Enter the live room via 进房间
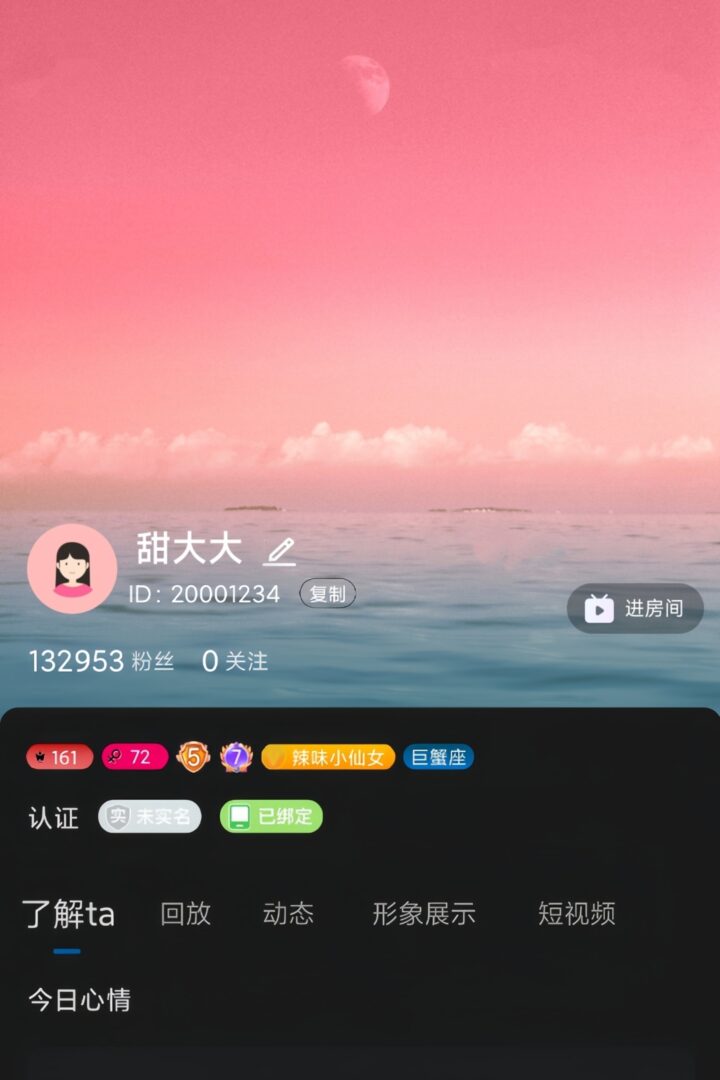 [636, 608]
